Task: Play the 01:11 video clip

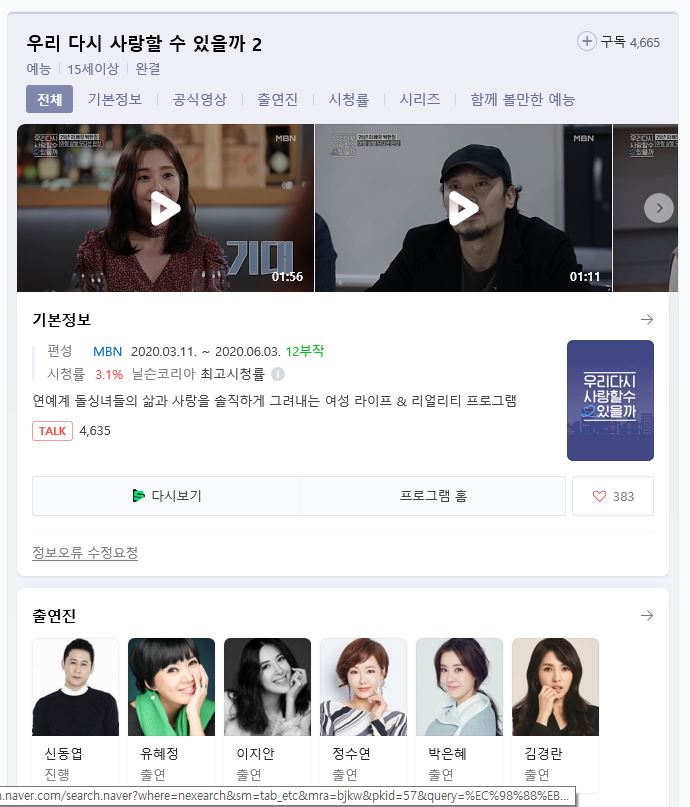Action: (x=462, y=208)
